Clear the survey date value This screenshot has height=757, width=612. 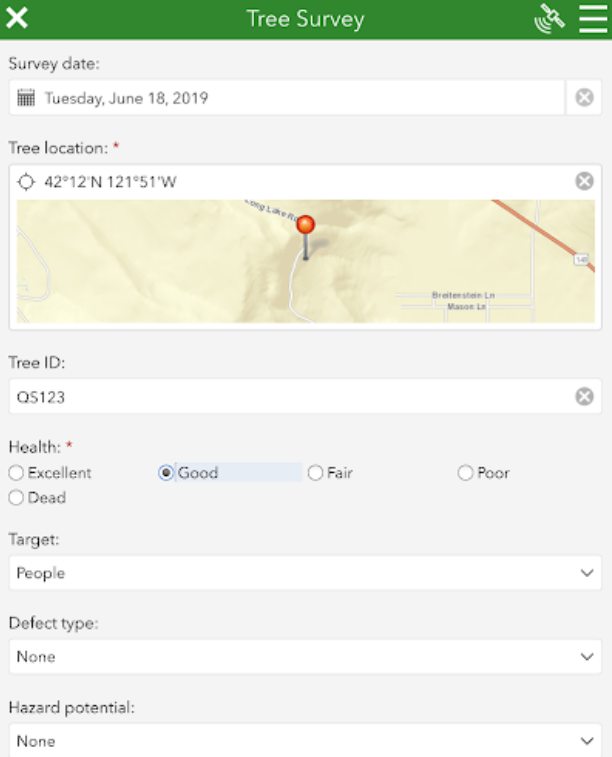click(x=584, y=98)
